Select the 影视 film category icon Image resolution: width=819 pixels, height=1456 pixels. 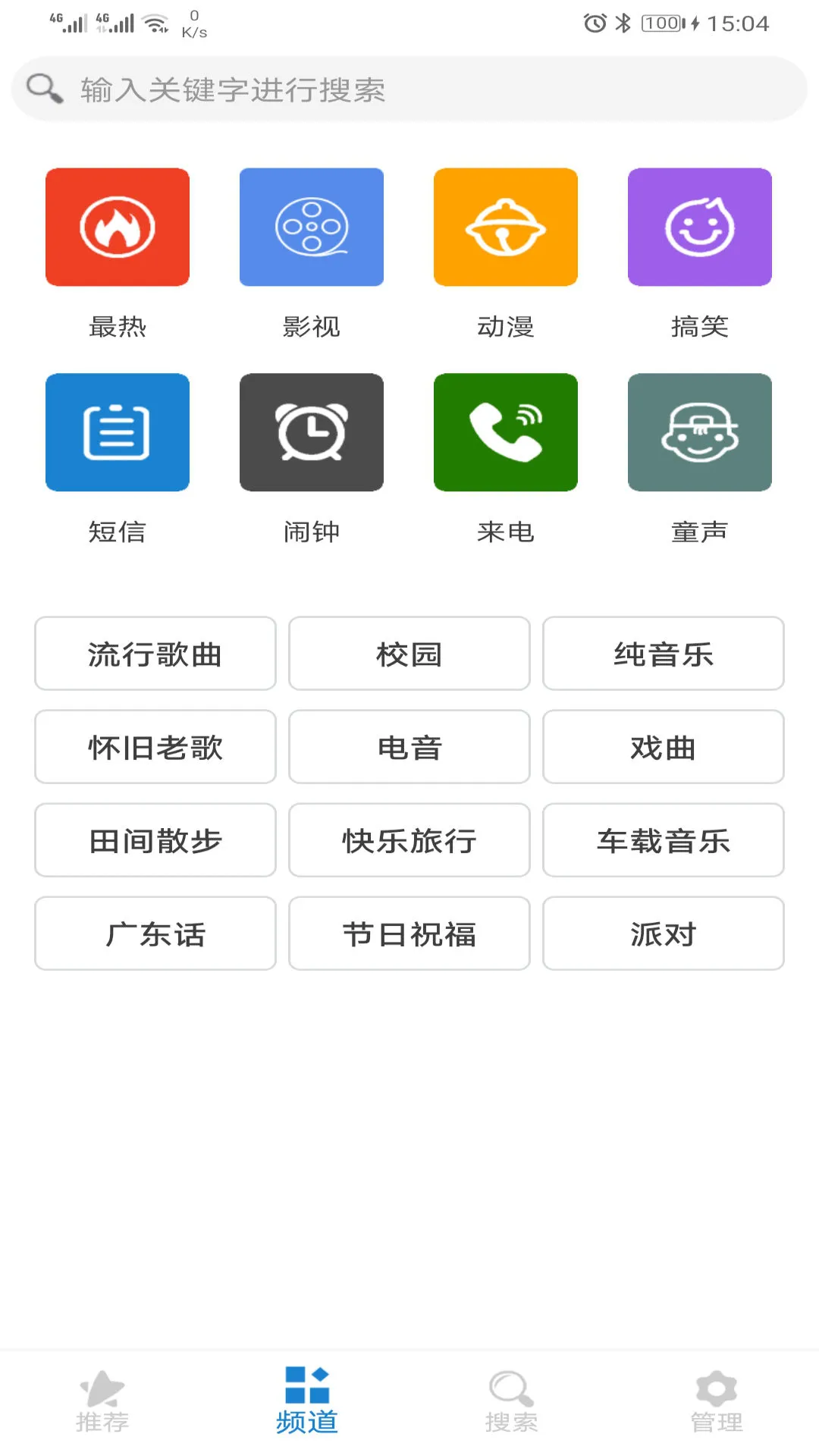(x=311, y=227)
